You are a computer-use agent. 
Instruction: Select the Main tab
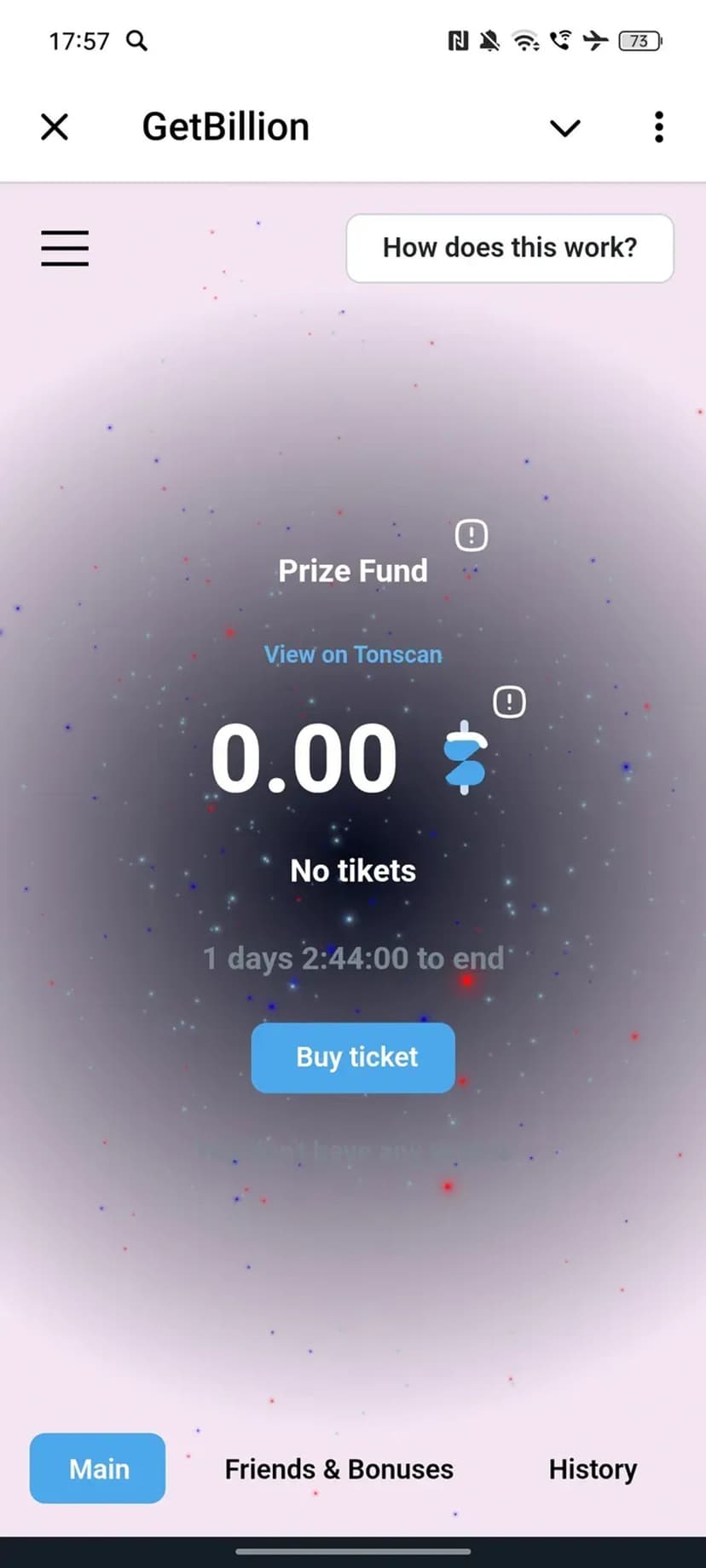point(98,1468)
